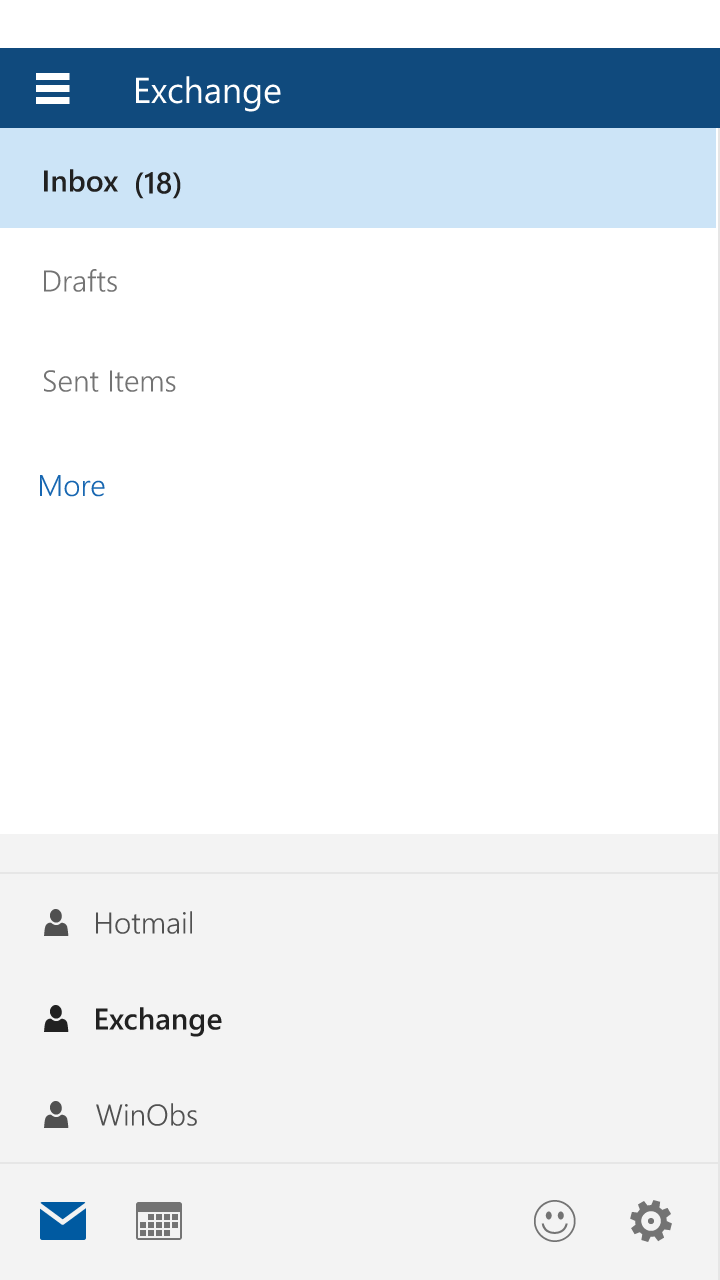Select the Exchange account
720x1280 pixels.
[x=157, y=1020]
